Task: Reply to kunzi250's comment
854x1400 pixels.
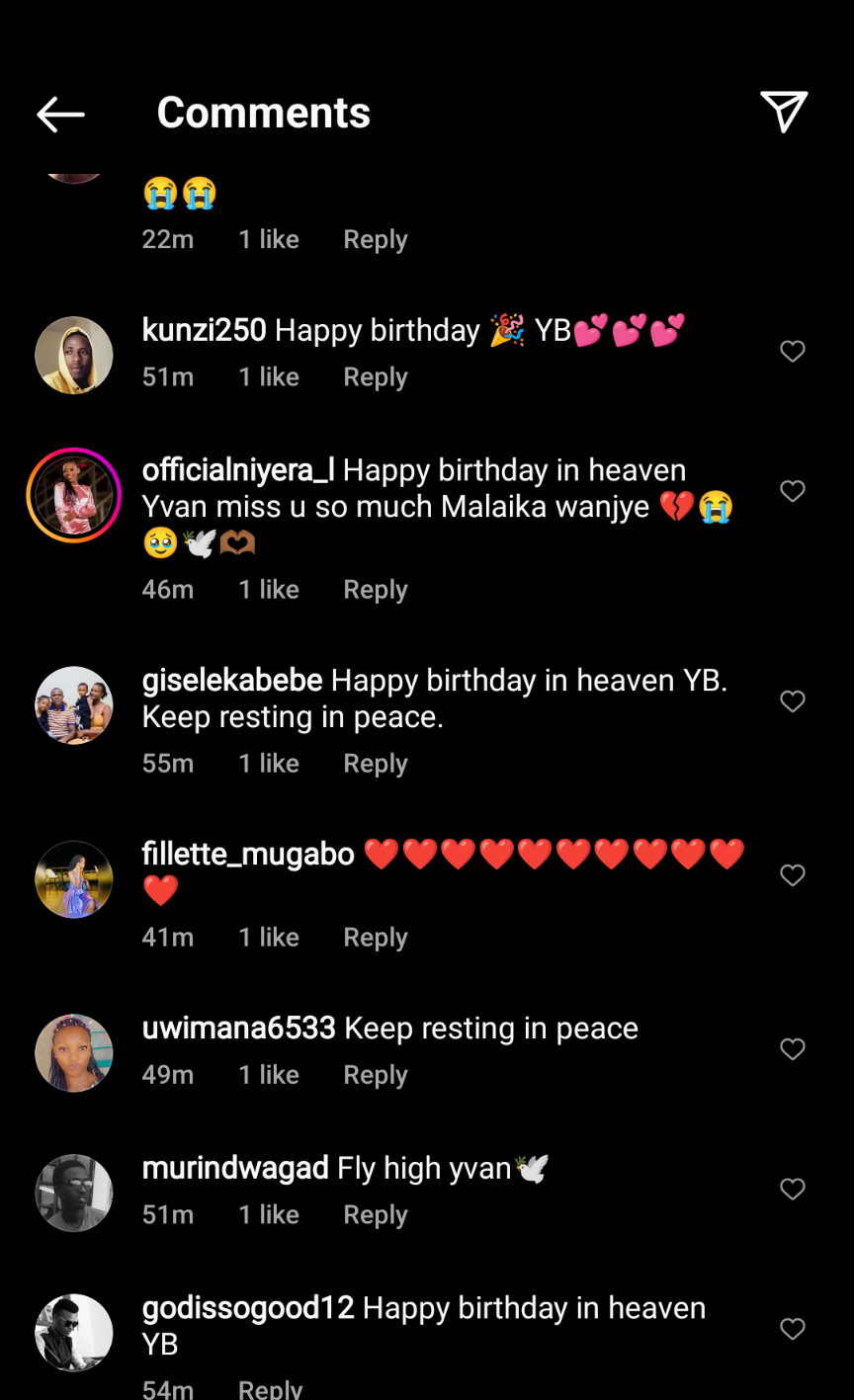Action: point(375,377)
